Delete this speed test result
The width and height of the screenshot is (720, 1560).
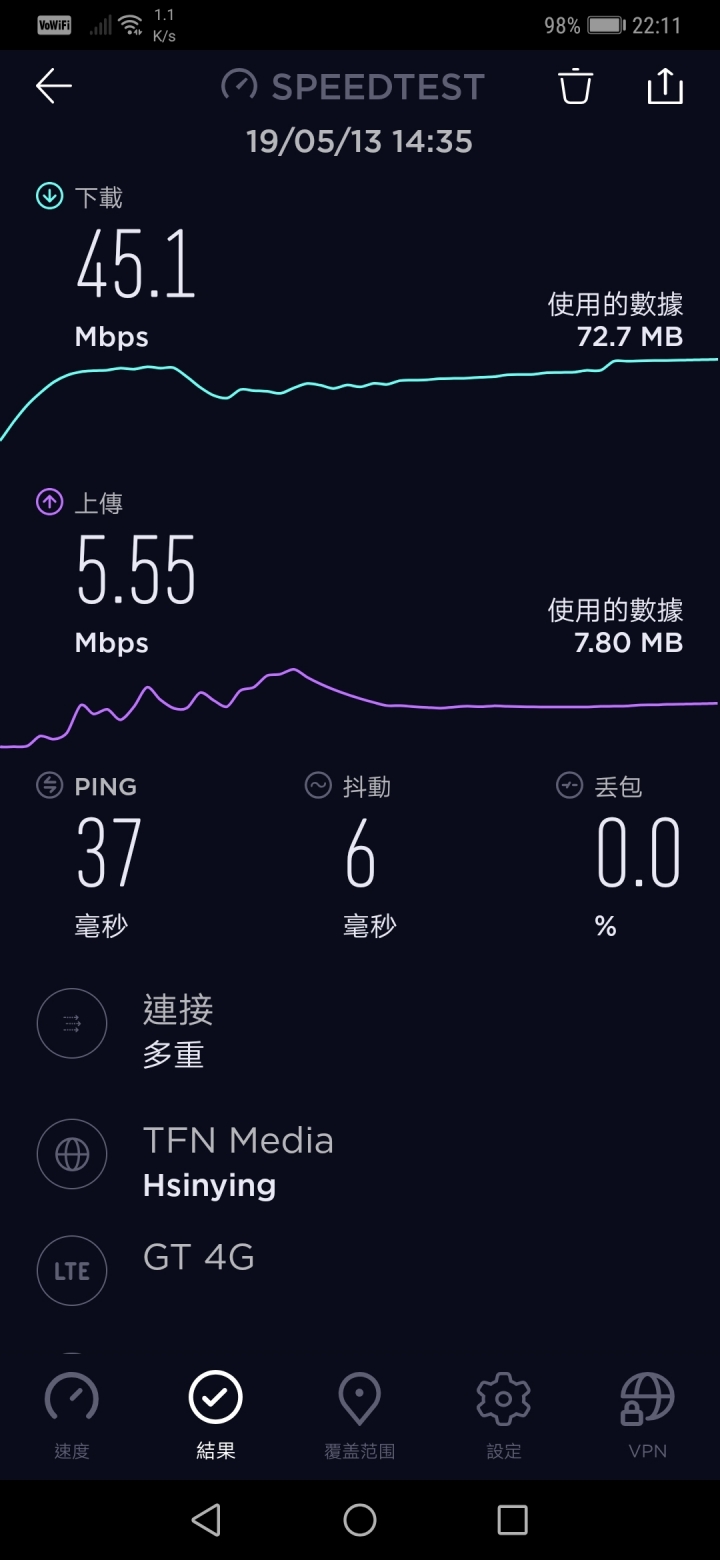point(575,86)
